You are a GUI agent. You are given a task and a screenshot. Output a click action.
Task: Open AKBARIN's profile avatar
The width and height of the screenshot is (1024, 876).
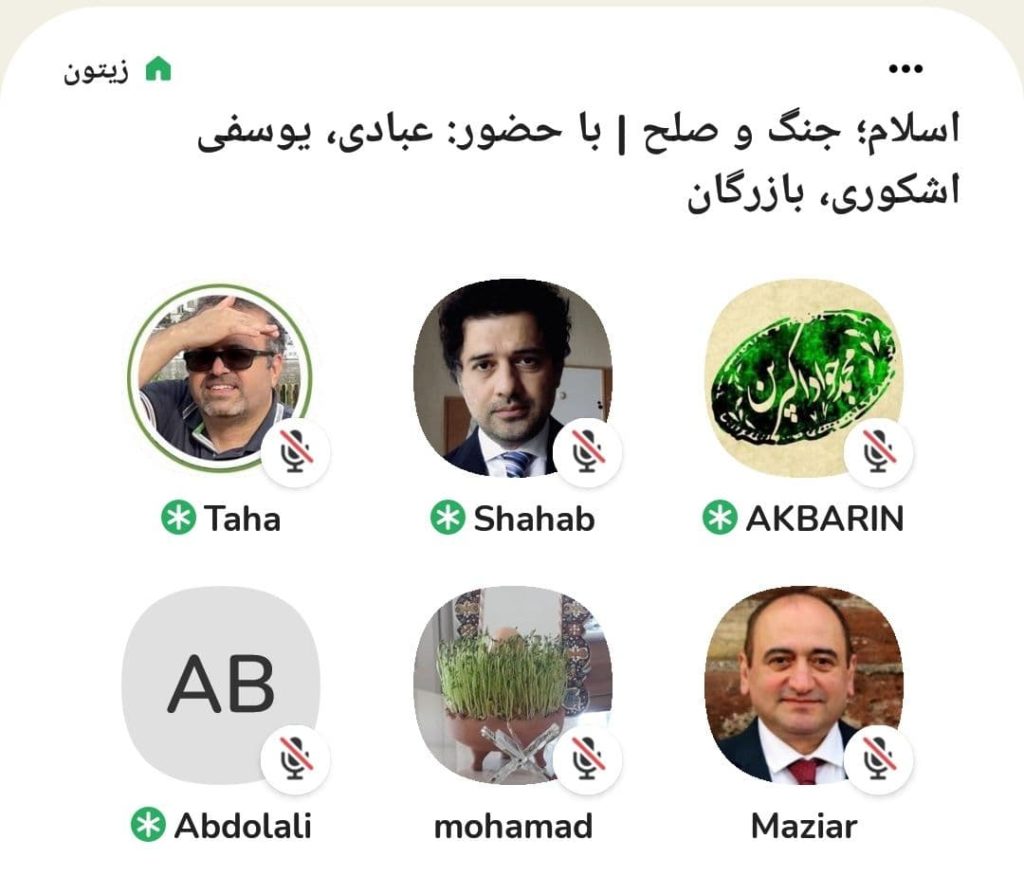[802, 378]
